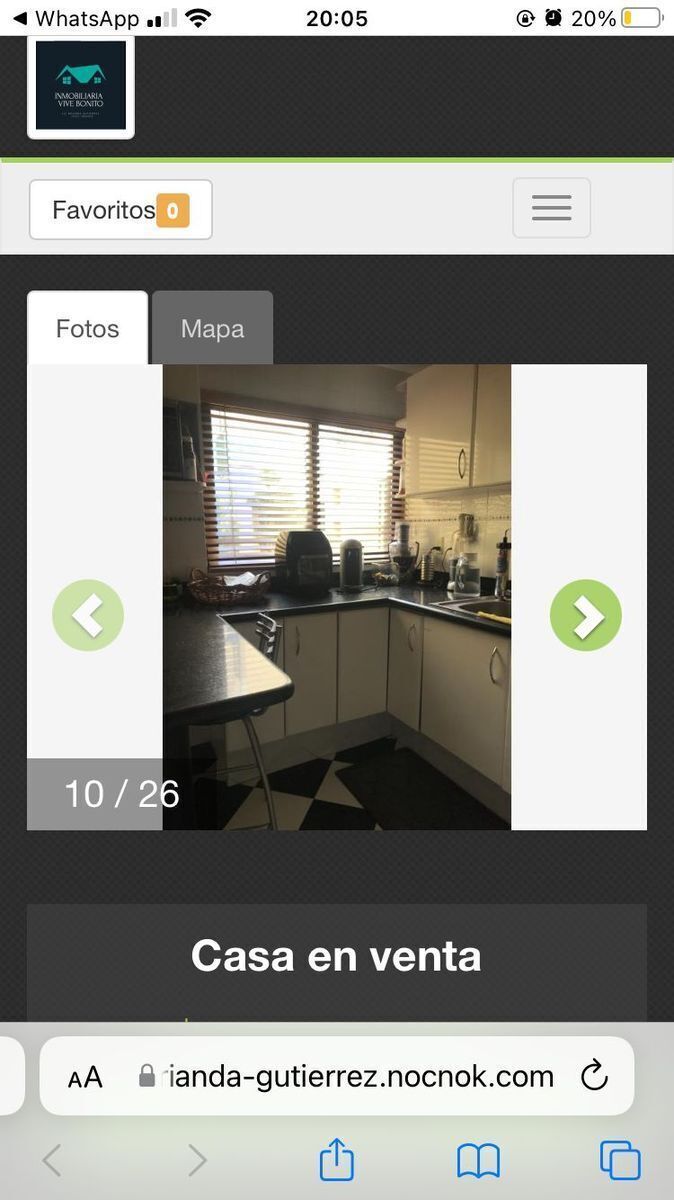Go back to the previous photo
Screen dimensions: 674x1200
(x=88, y=616)
